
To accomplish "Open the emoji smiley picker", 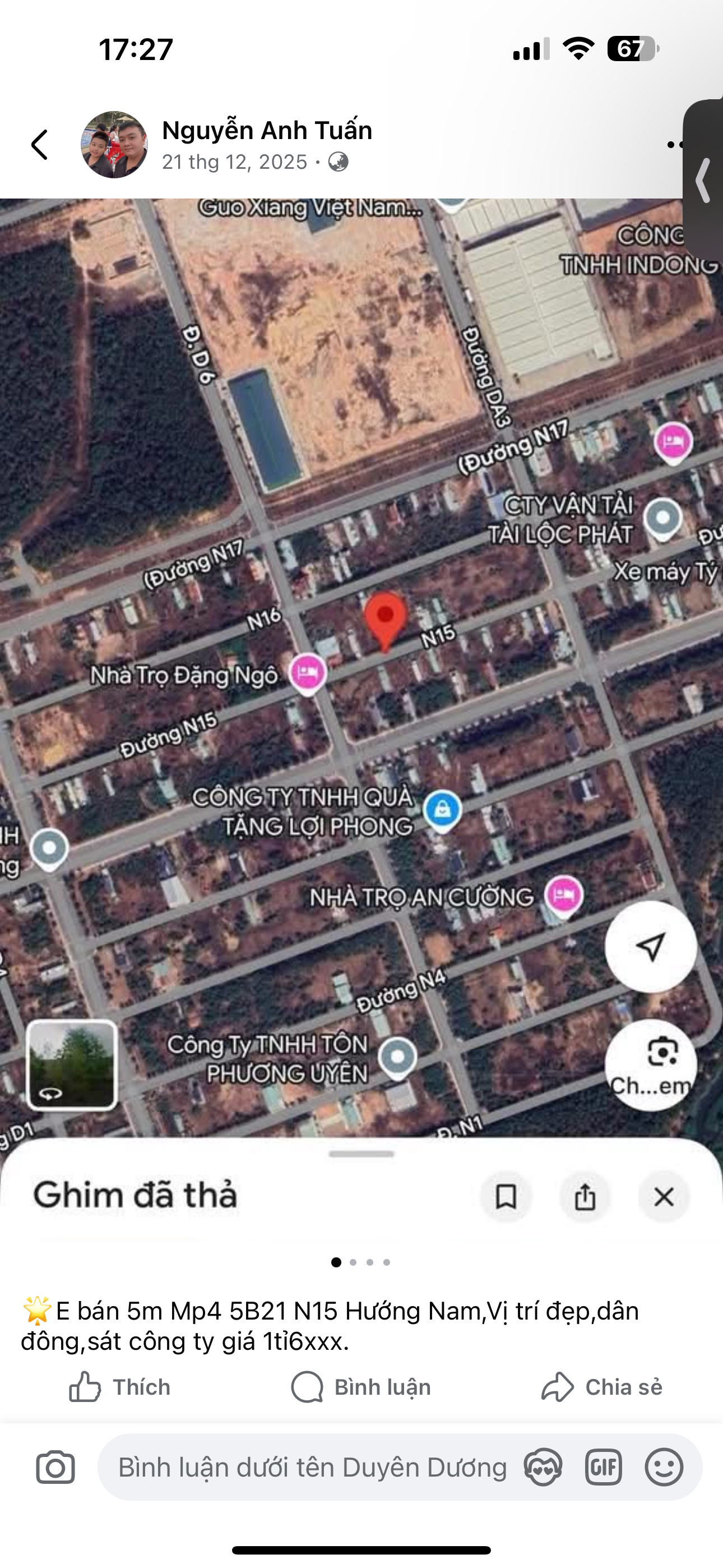I will tap(664, 1468).
